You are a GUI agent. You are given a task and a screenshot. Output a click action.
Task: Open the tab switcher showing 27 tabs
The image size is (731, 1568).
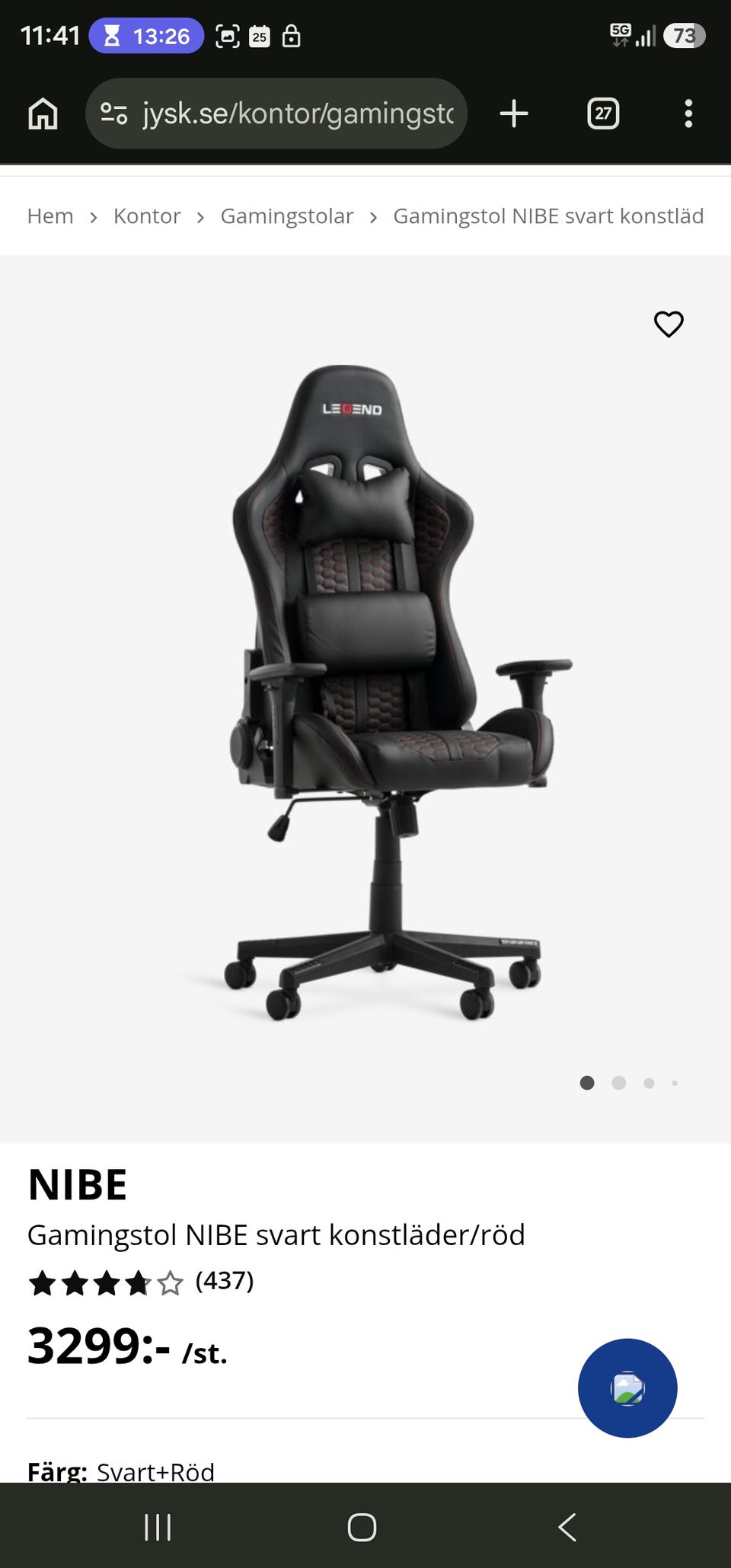(x=603, y=113)
